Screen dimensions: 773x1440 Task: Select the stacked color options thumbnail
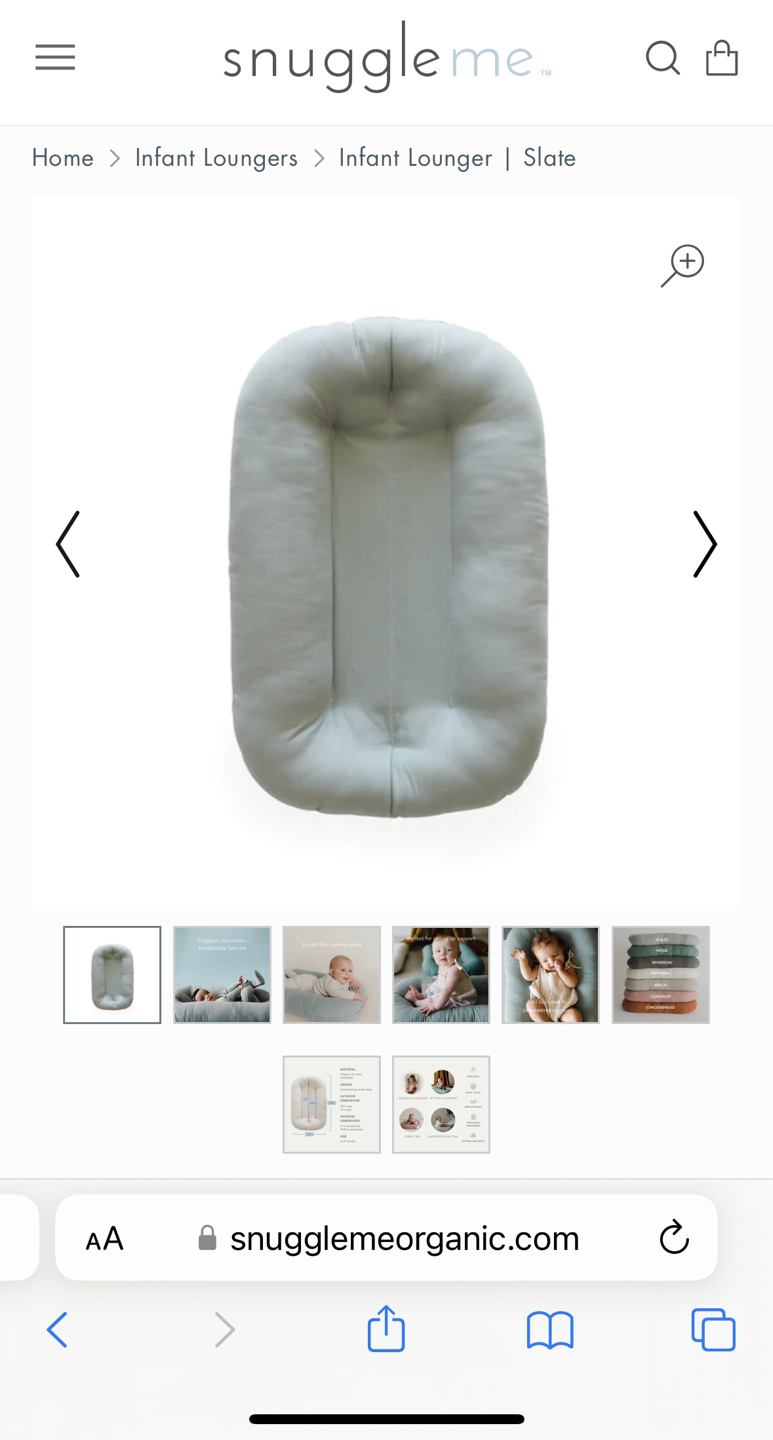(x=661, y=975)
